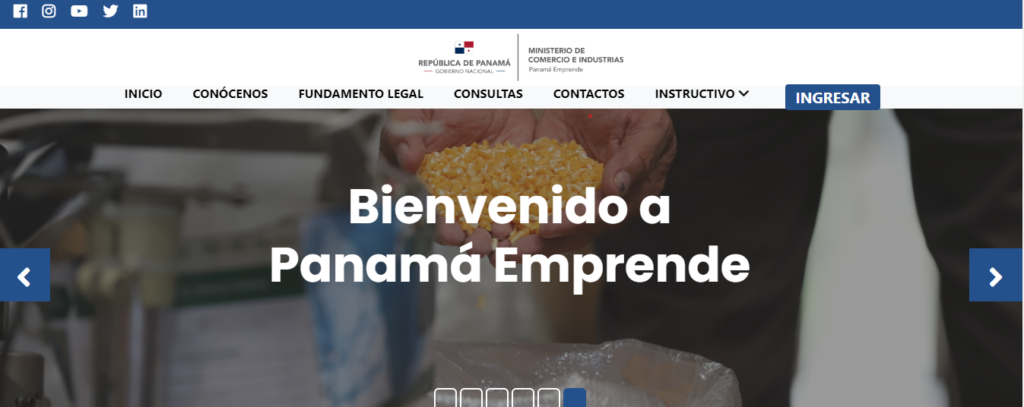
Task: Open FUNDAMENTO LEGAL page
Action: coord(360,94)
